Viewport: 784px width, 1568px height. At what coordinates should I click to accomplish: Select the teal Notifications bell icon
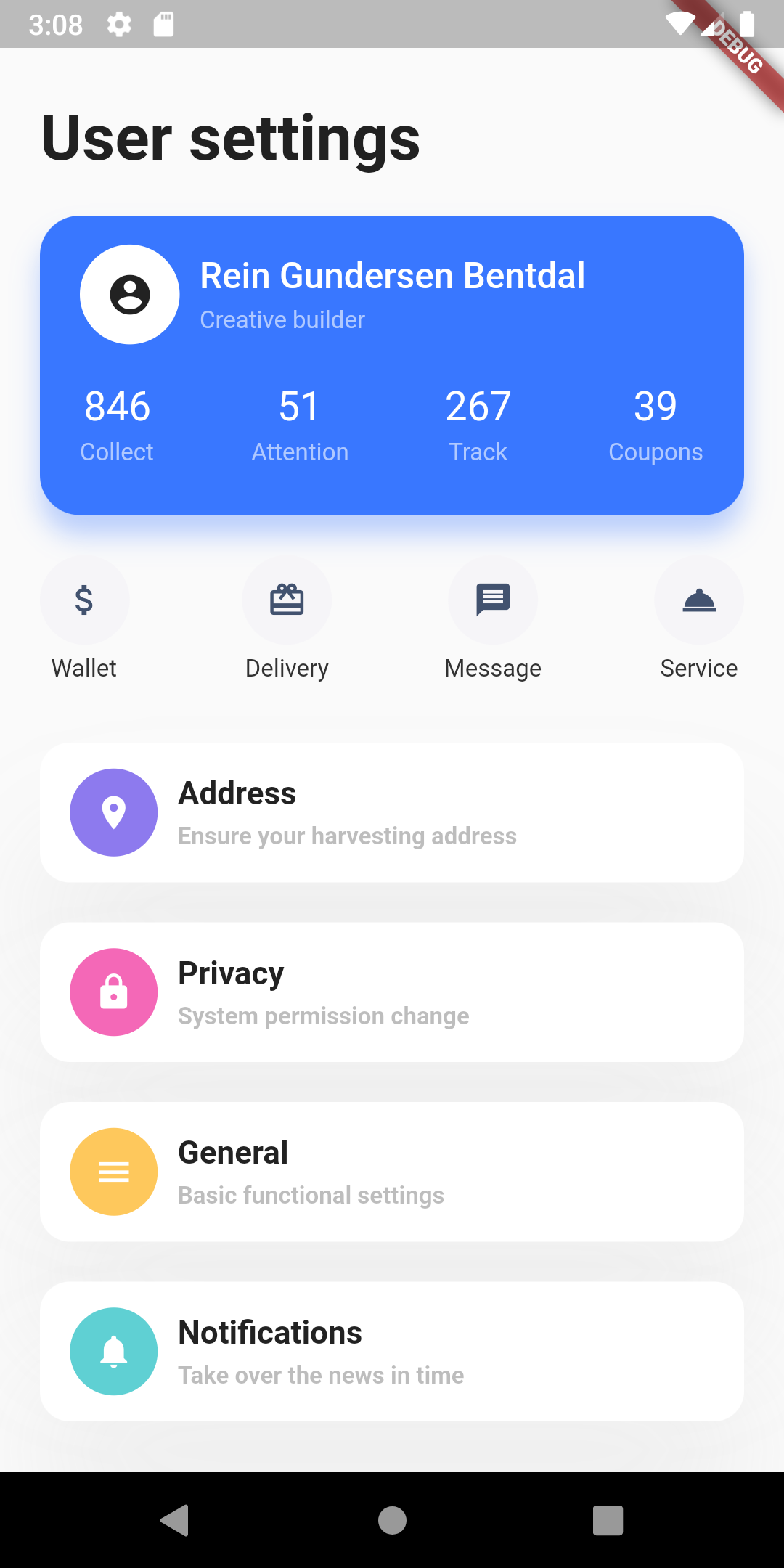point(113,1351)
